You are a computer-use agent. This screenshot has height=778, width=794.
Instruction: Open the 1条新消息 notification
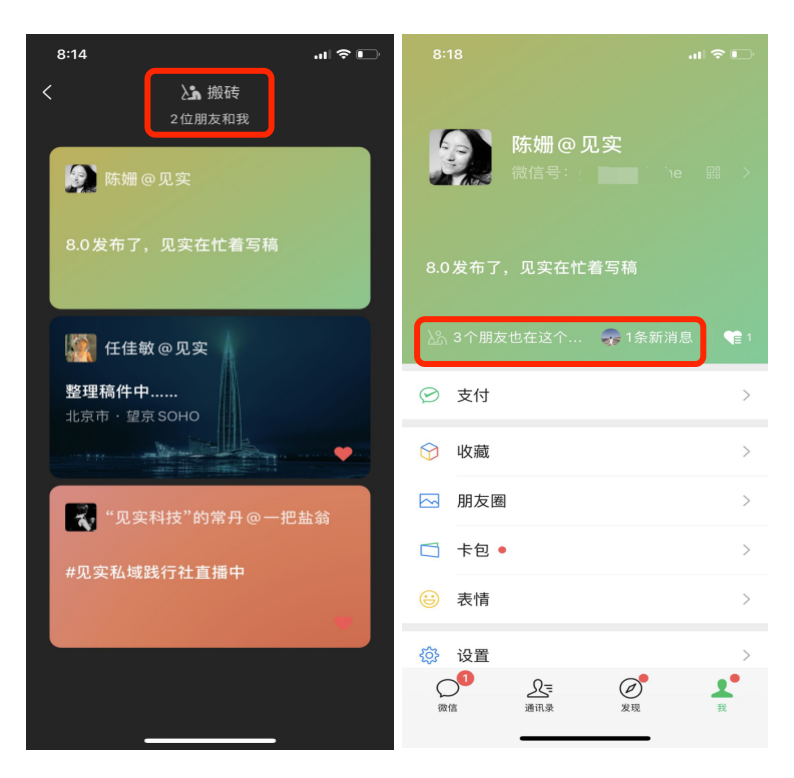[648, 338]
